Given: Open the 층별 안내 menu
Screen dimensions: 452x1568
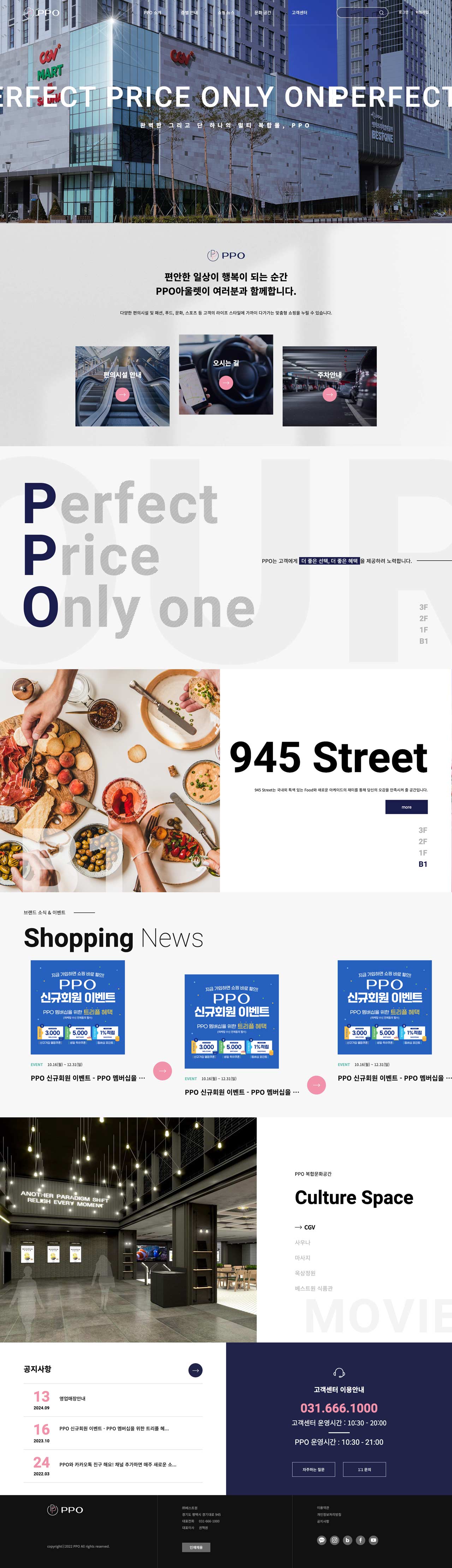Looking at the screenshot, I should tap(189, 12).
